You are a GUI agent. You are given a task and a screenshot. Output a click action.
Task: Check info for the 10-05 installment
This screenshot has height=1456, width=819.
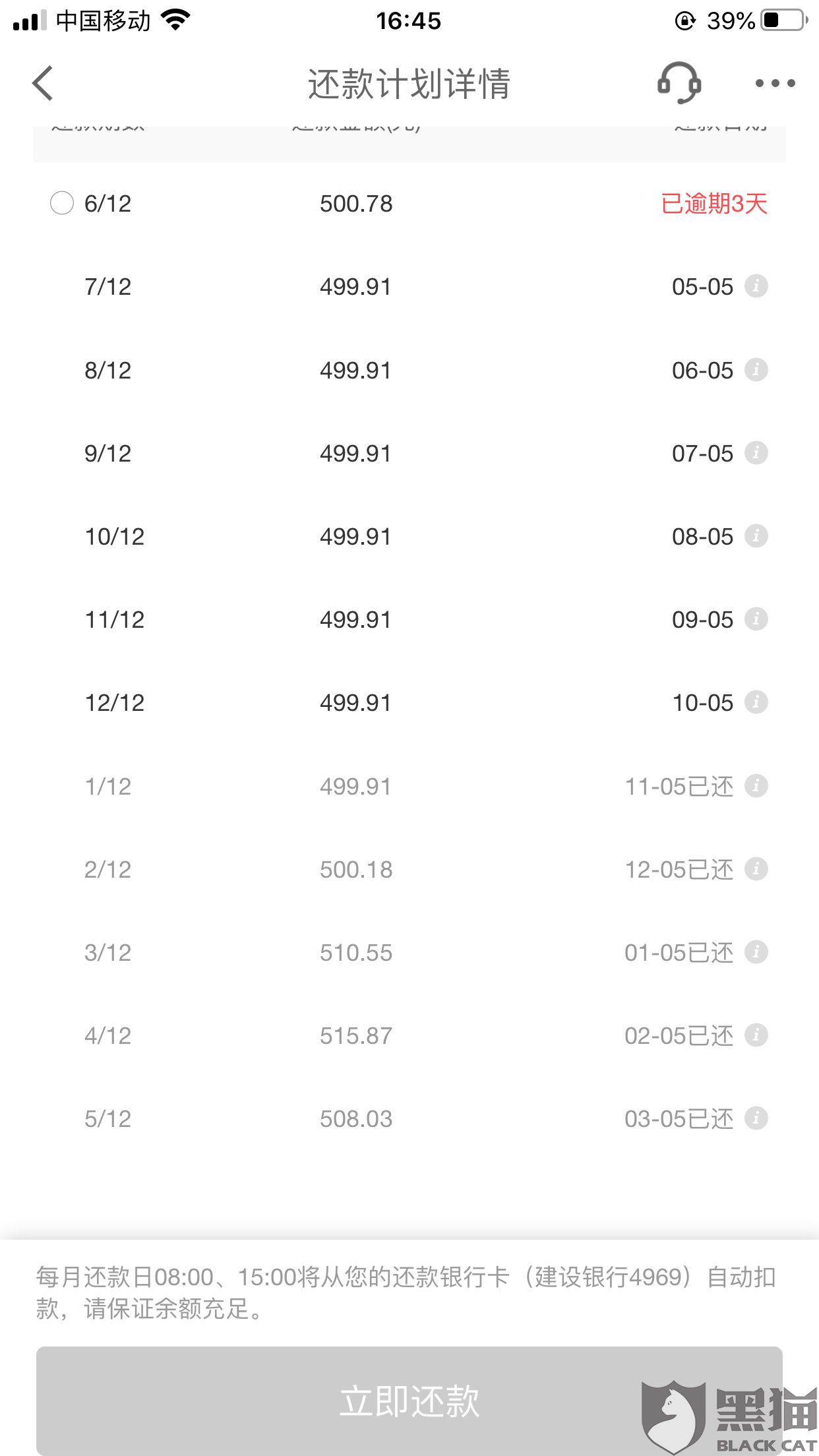click(756, 702)
